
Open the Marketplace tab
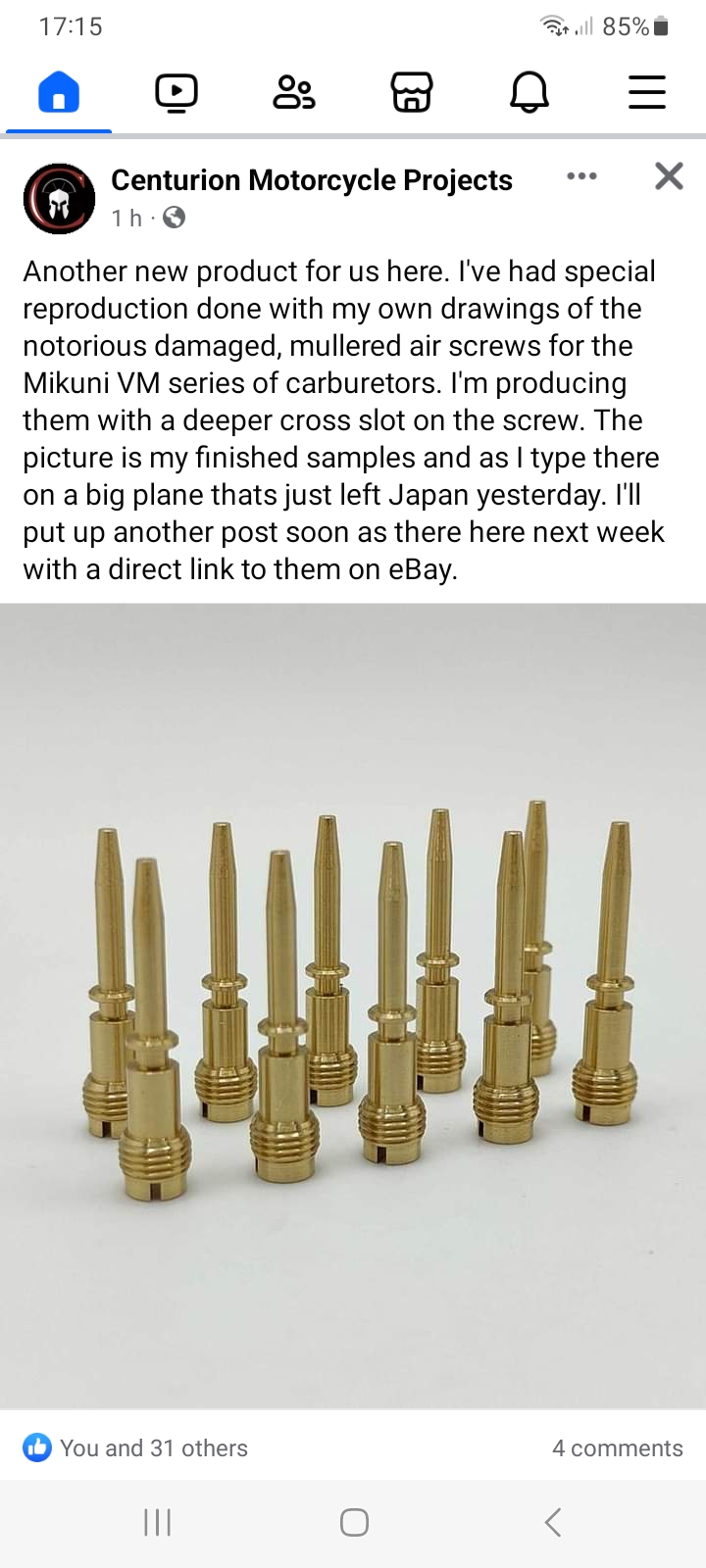click(x=412, y=94)
